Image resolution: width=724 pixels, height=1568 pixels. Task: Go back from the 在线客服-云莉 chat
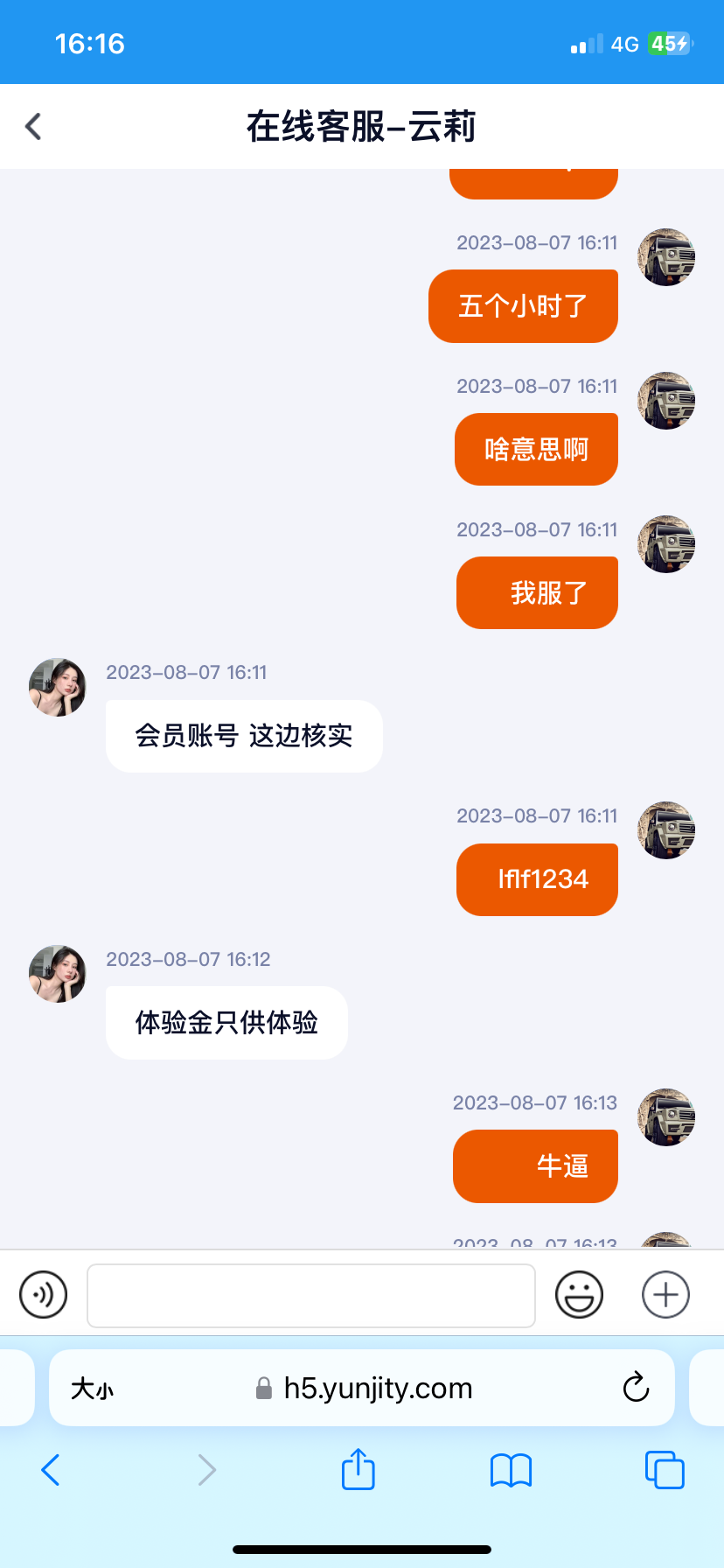pos(34,127)
